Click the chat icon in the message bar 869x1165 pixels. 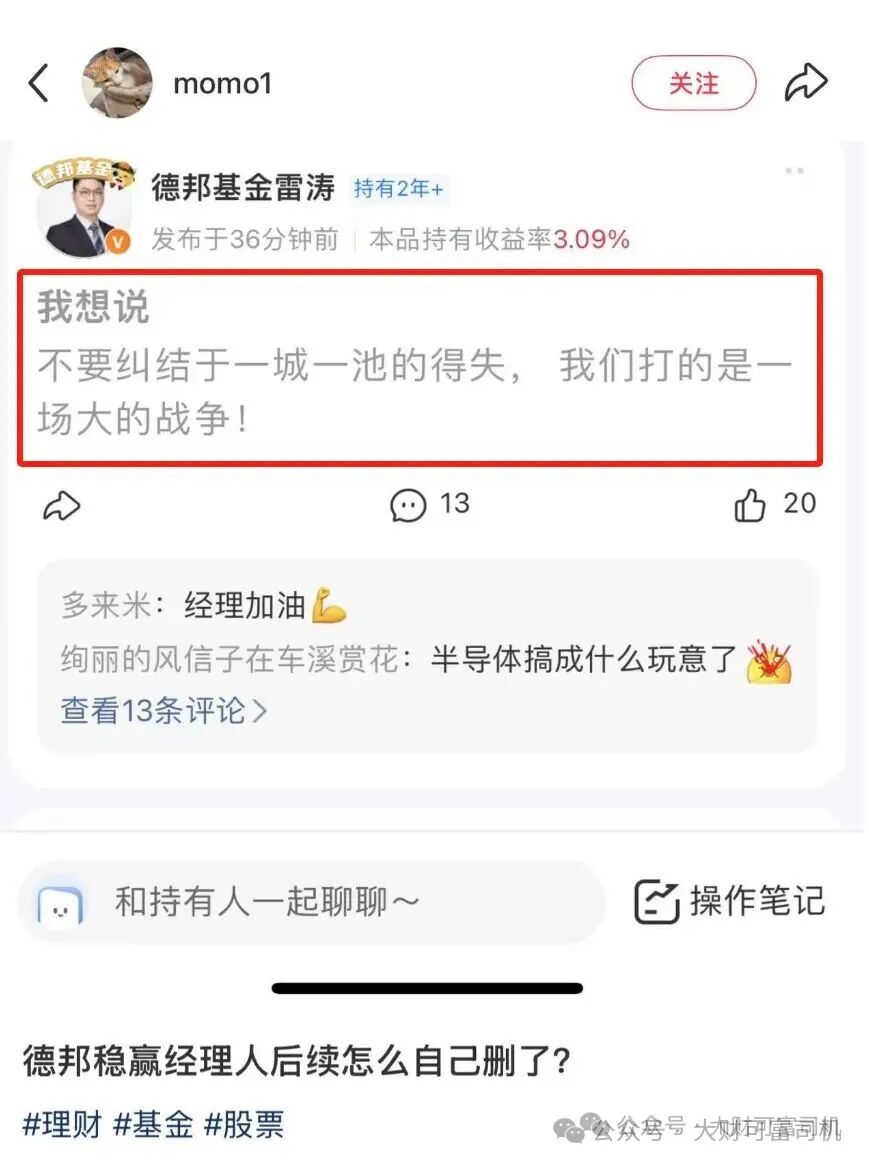coord(61,901)
